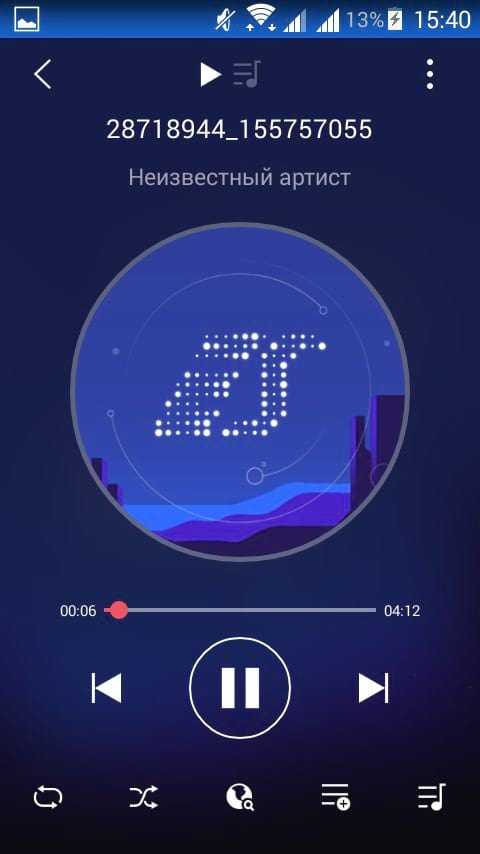Select the play tab icon at top

click(210, 74)
